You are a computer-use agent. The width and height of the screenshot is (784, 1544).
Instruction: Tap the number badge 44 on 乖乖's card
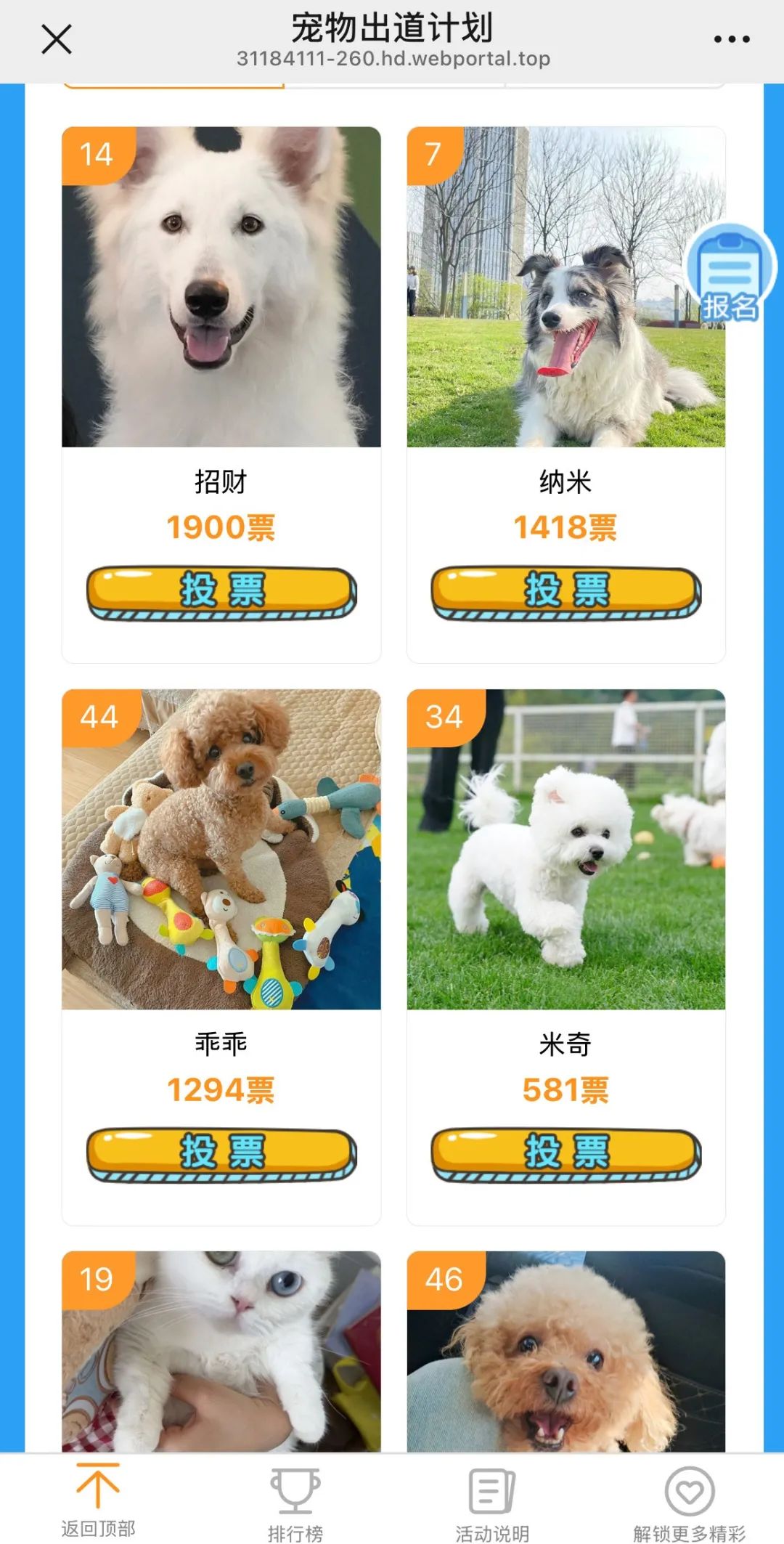[x=99, y=718]
